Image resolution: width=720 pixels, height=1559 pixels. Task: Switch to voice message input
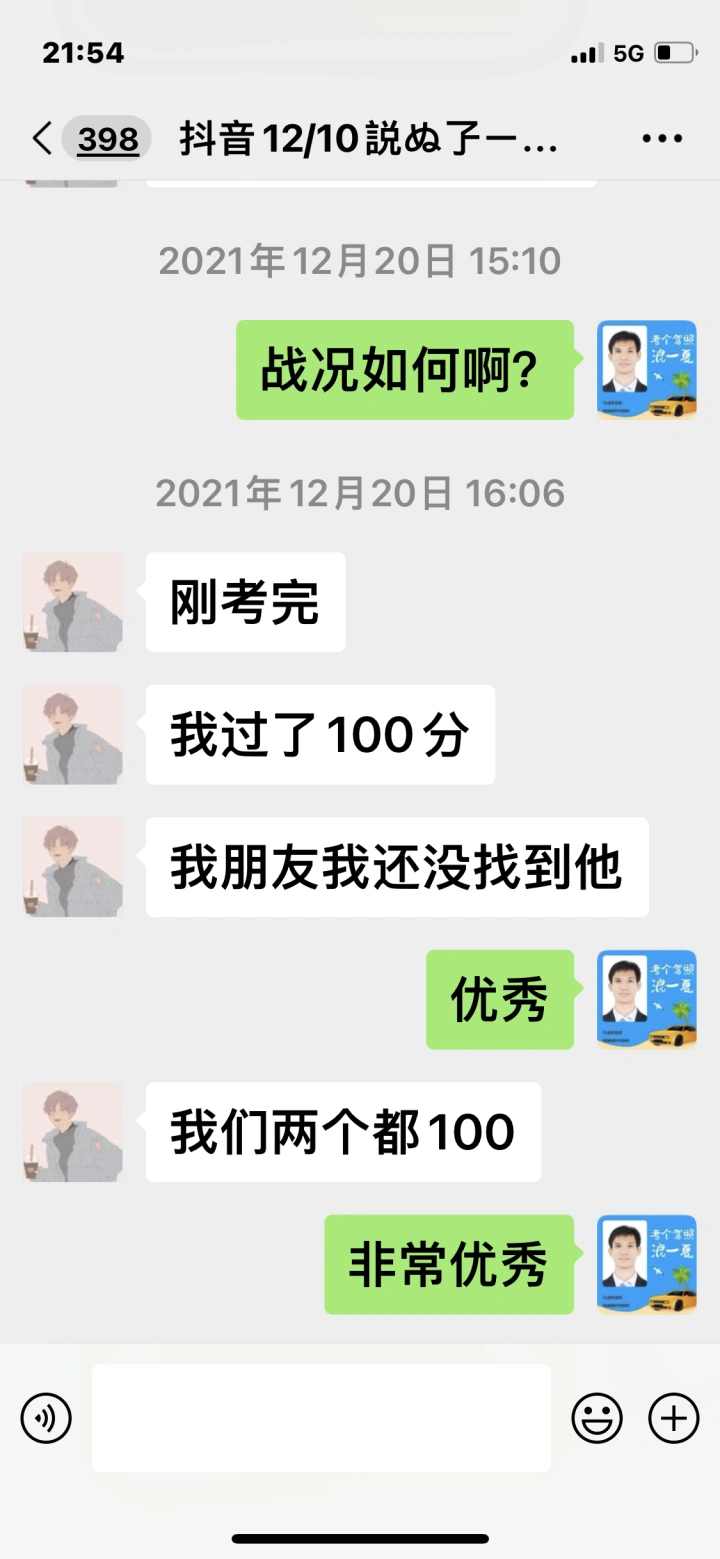(46, 1417)
